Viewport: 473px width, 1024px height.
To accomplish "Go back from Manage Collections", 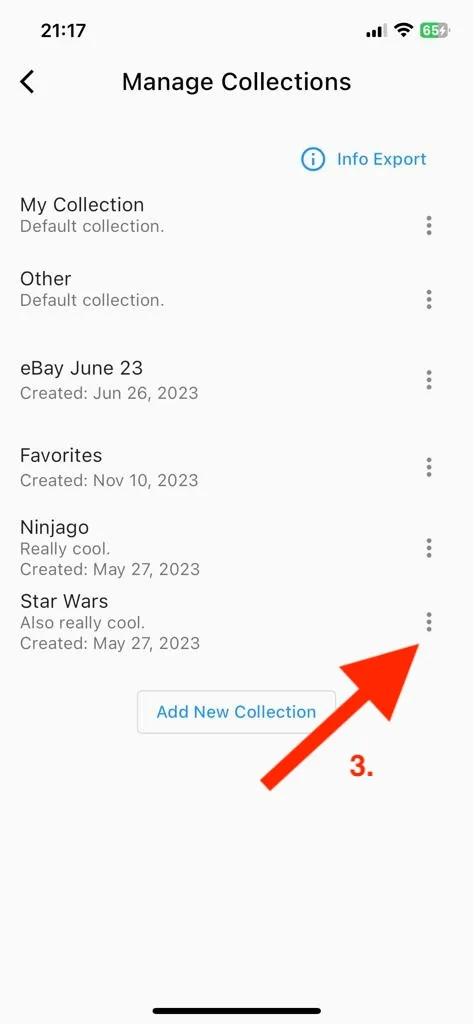I will coord(27,82).
